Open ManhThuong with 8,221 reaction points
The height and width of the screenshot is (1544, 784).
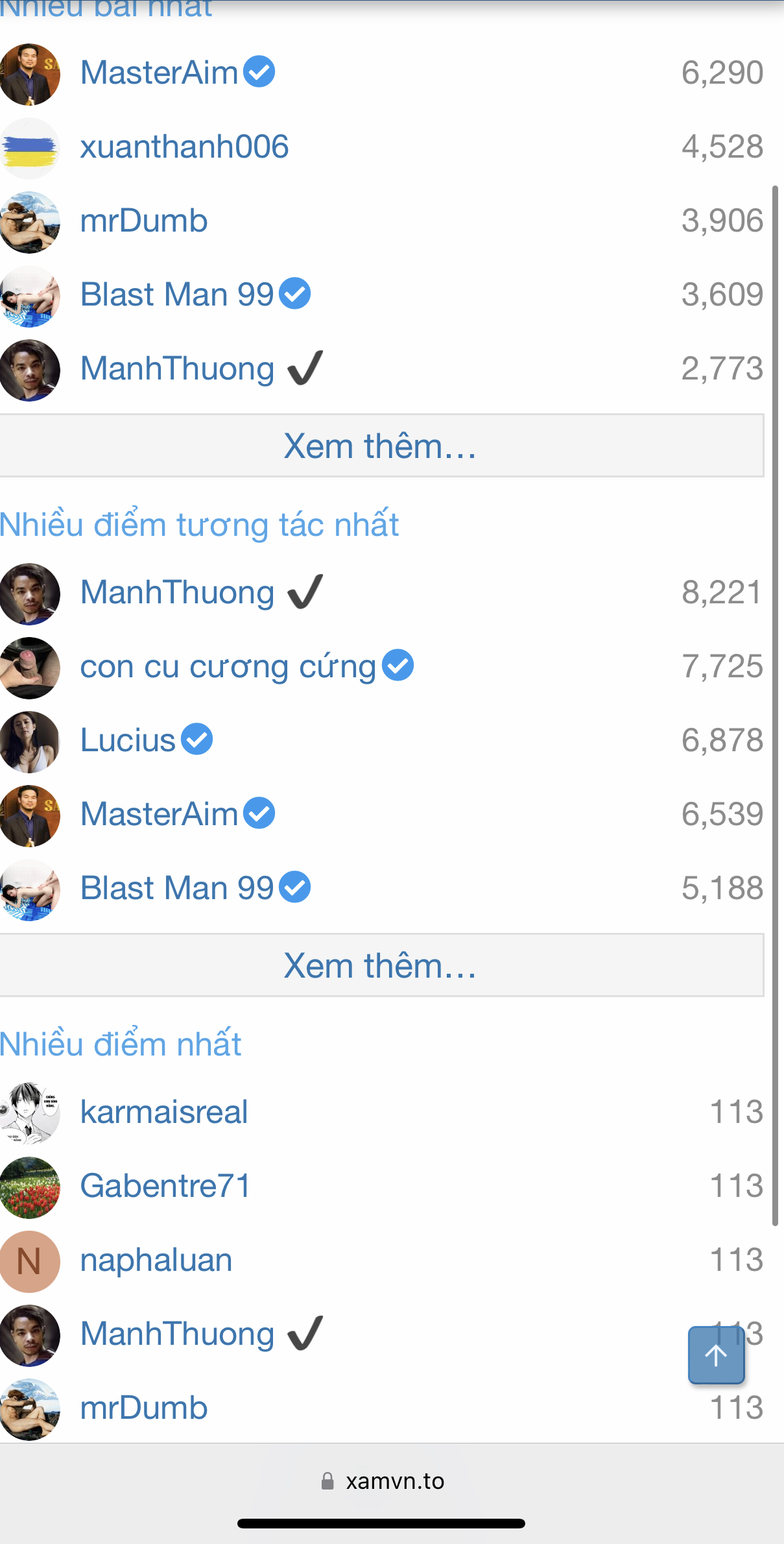point(177,592)
